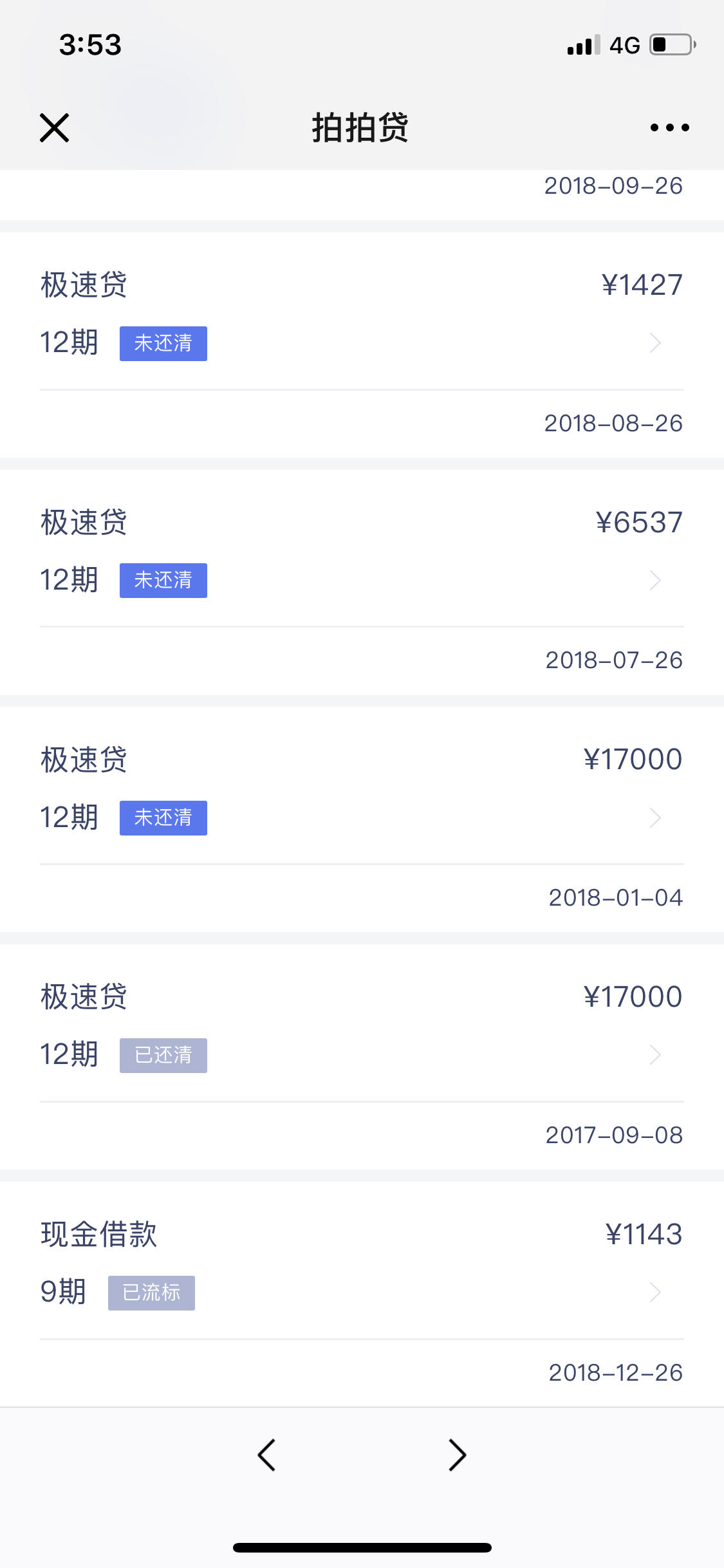Close the 拍拍贷 page

54,127
